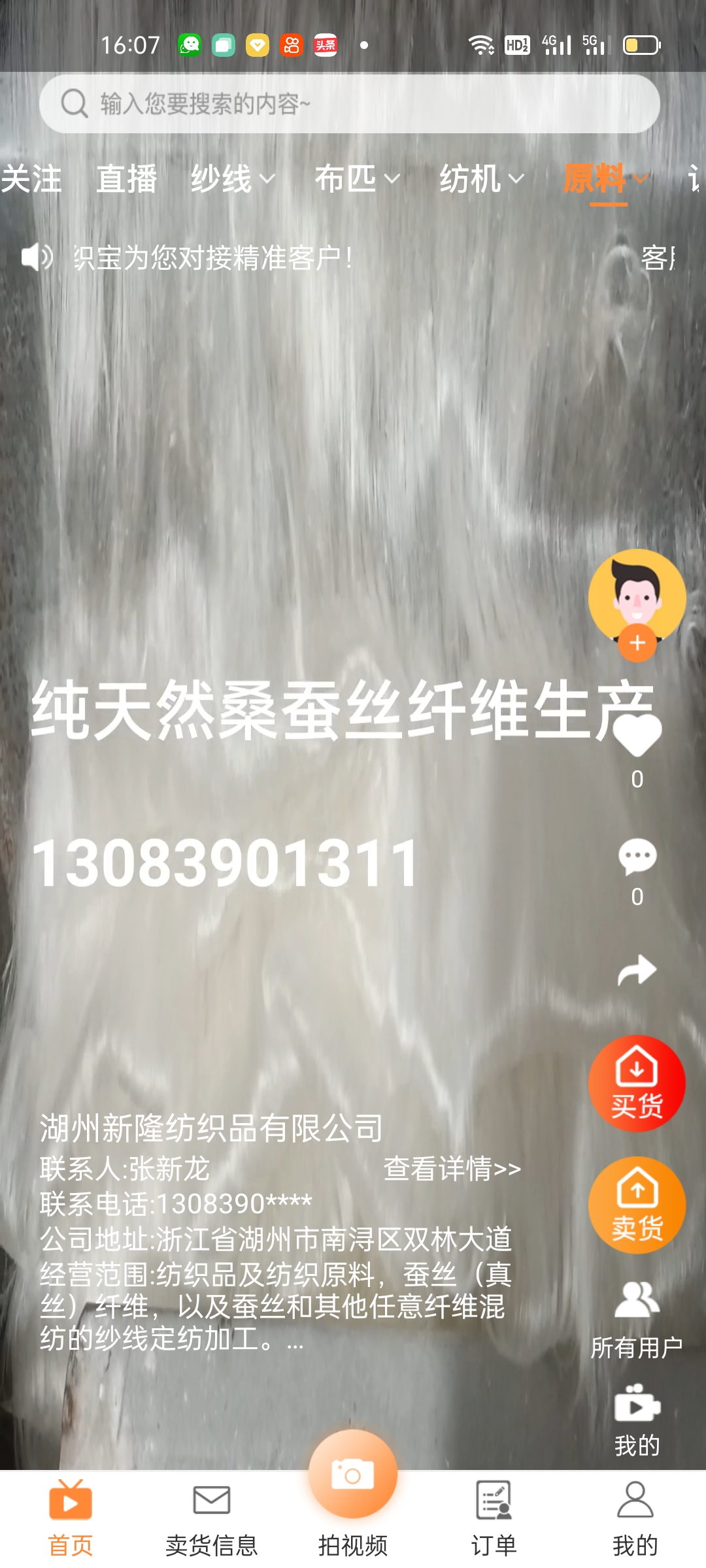
Task: Open 拍视频 camera button
Action: pos(353,1477)
